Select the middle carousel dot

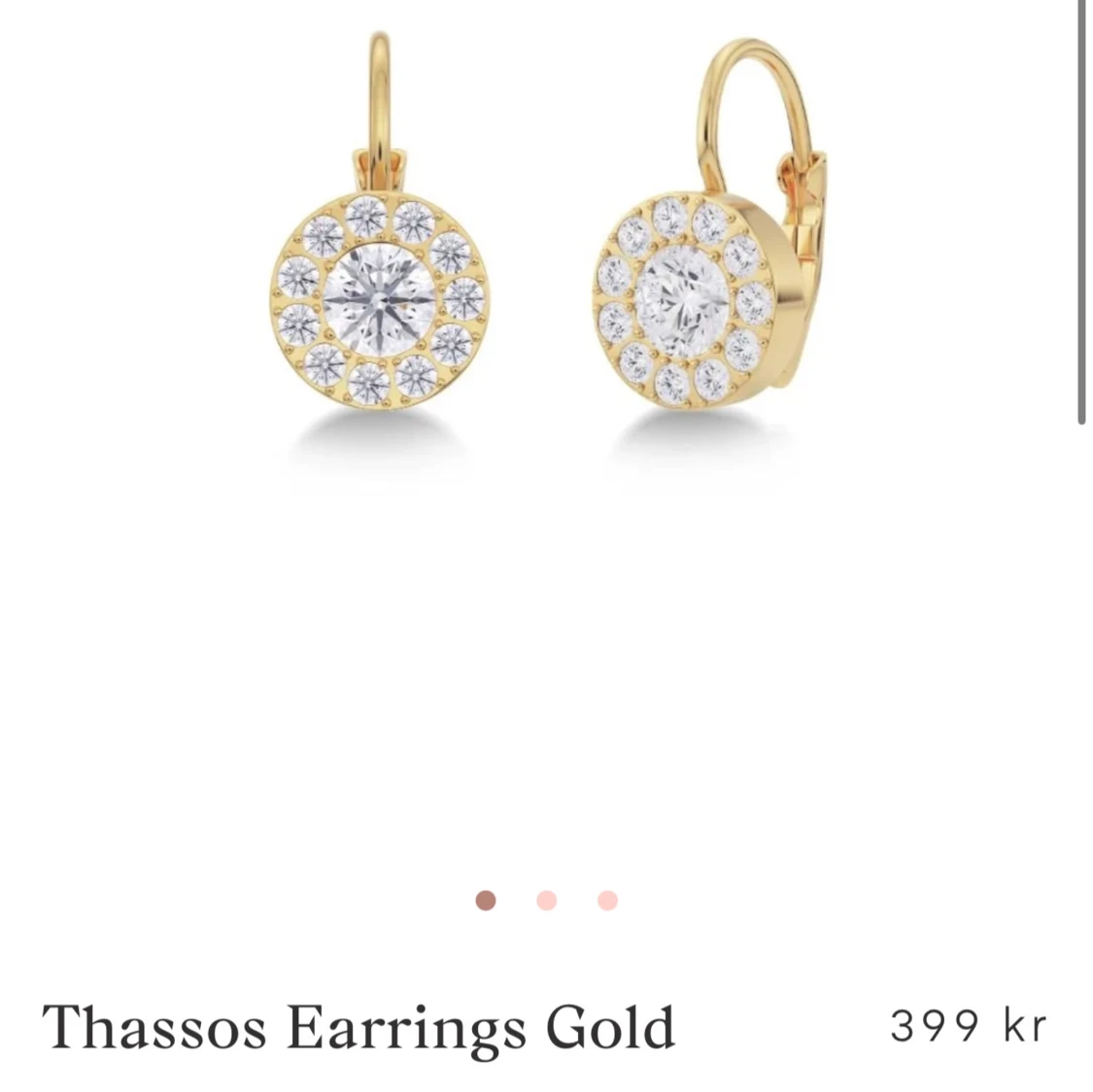click(547, 901)
